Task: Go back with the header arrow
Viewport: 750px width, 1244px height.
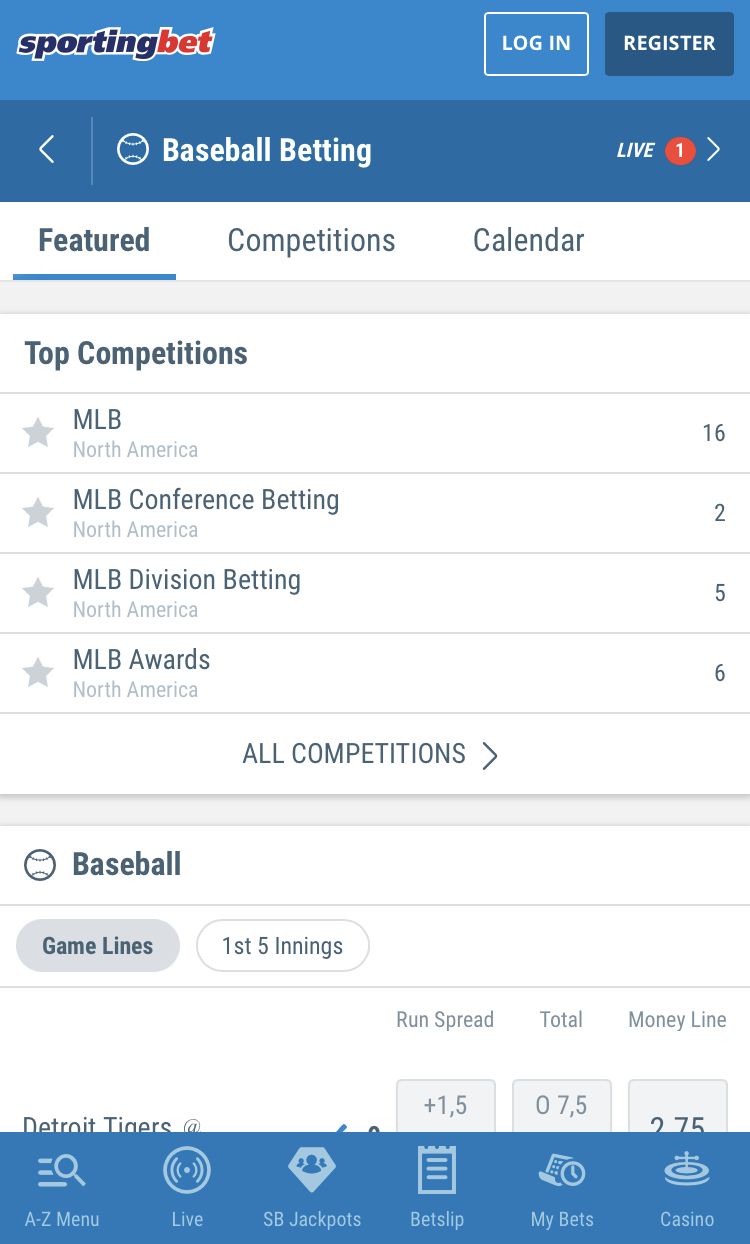Action: [46, 150]
